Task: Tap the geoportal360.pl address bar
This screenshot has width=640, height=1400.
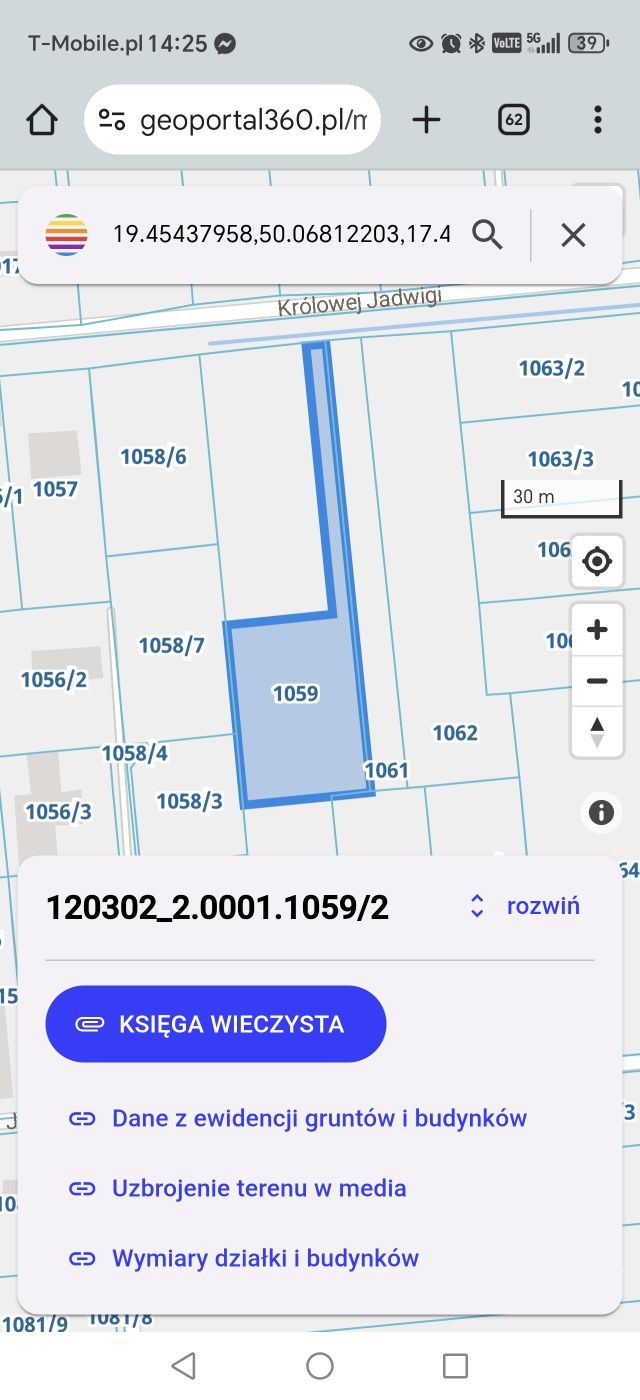Action: [232, 120]
